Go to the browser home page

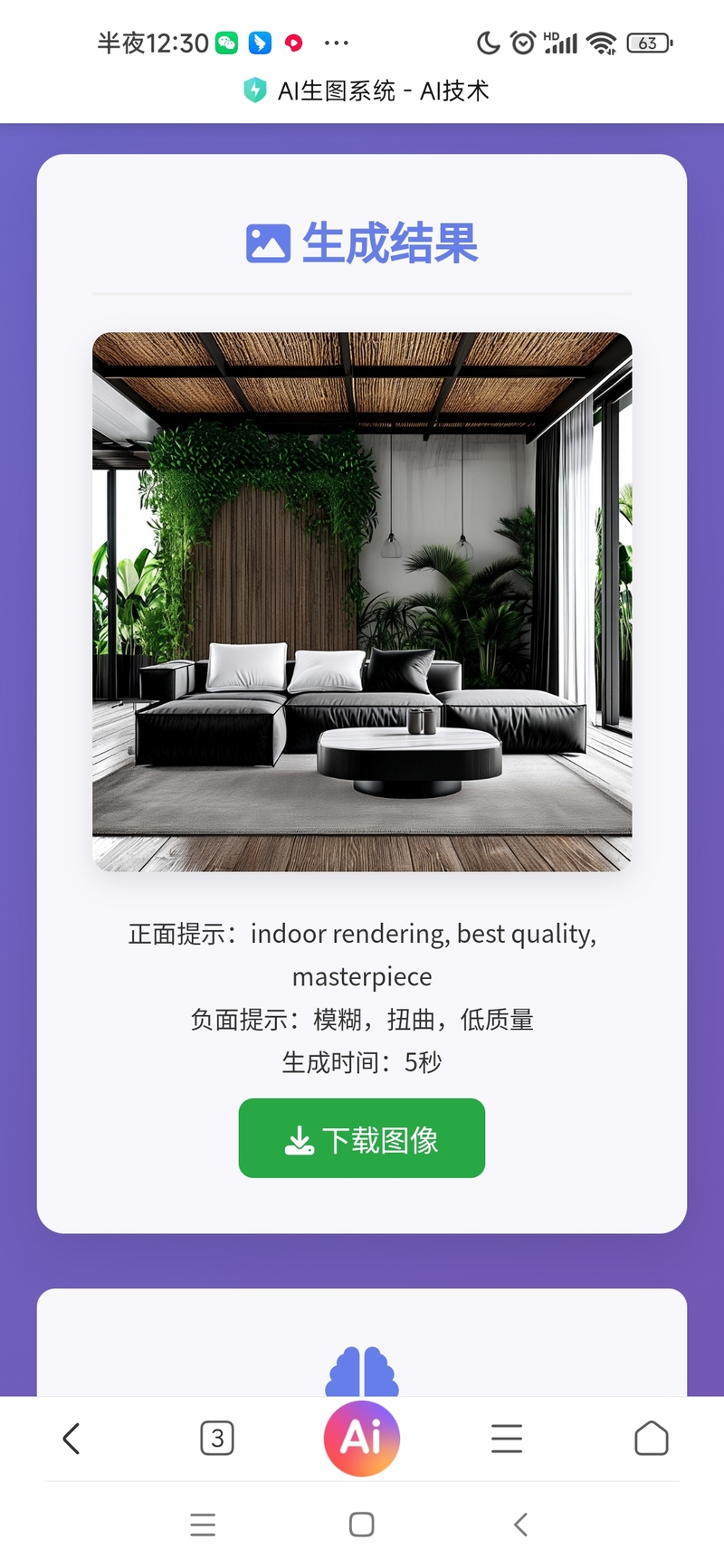tap(651, 1438)
